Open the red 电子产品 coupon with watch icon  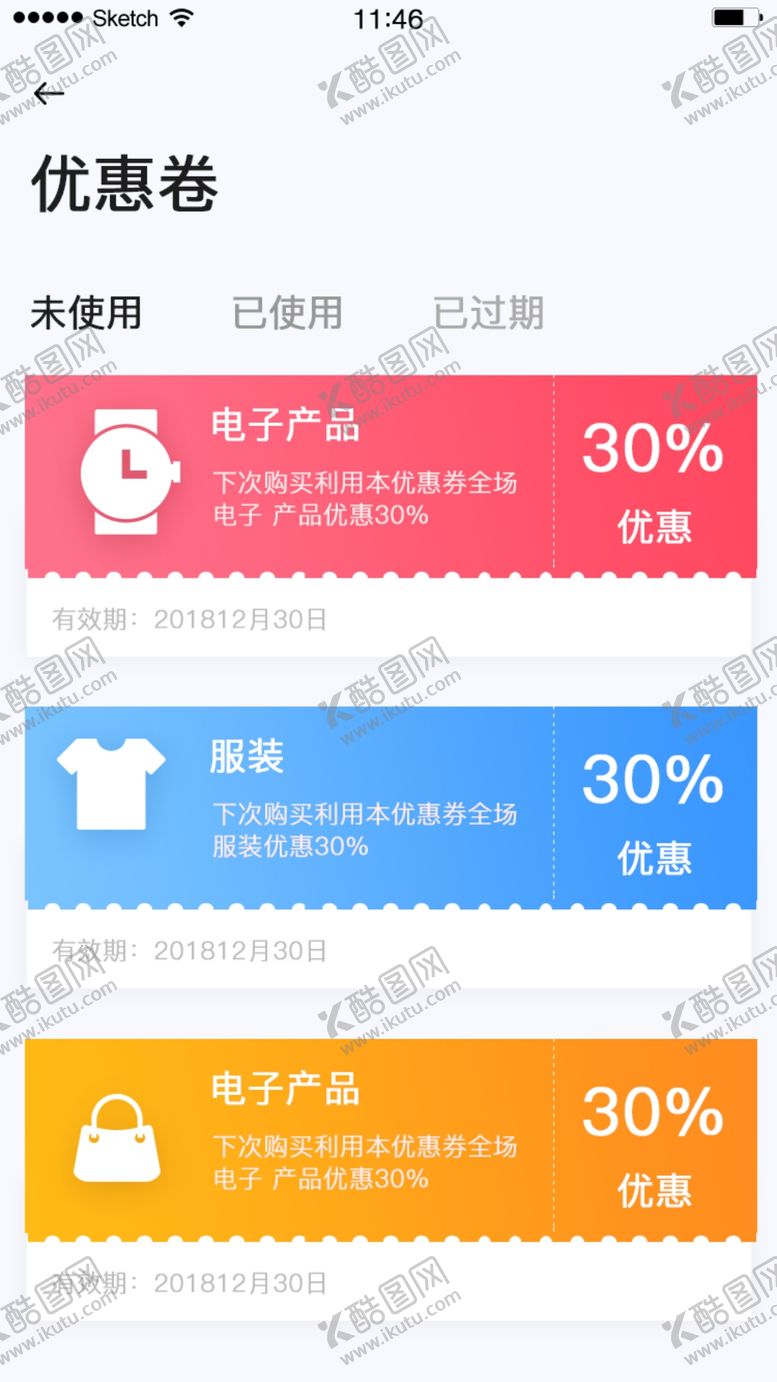coord(390,516)
